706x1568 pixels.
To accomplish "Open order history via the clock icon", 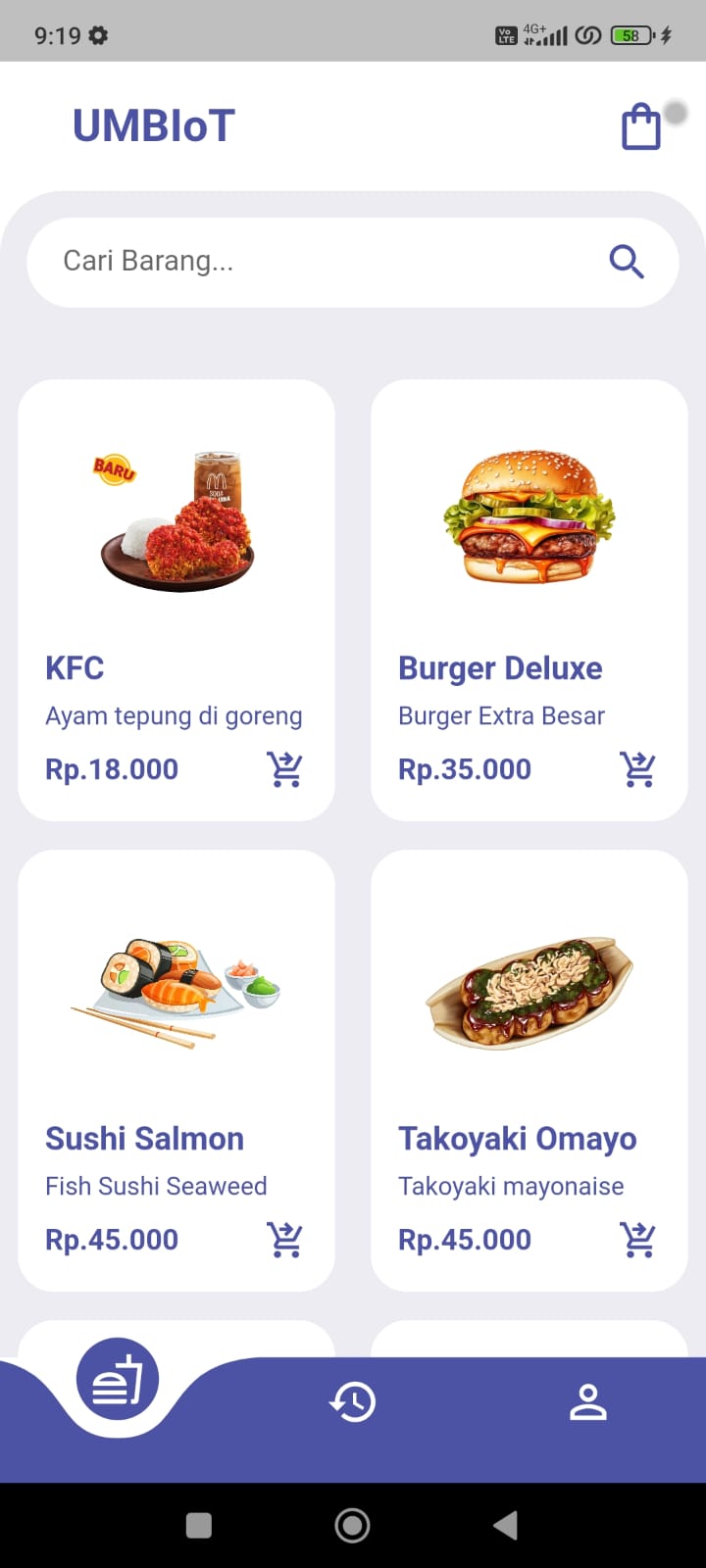I will pyautogui.click(x=352, y=1401).
